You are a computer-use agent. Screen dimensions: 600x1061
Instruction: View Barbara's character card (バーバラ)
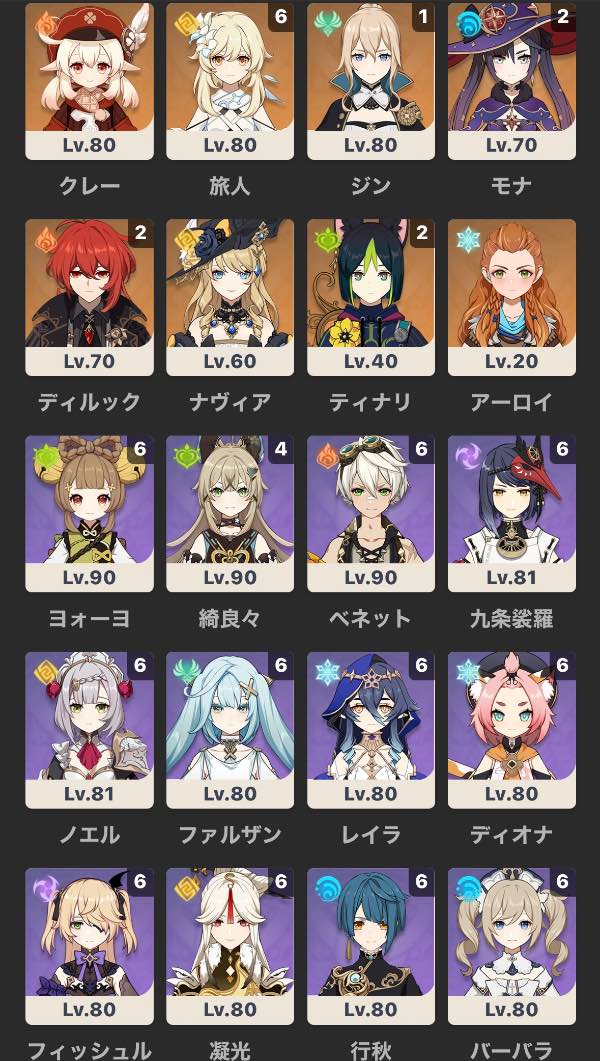[512, 946]
